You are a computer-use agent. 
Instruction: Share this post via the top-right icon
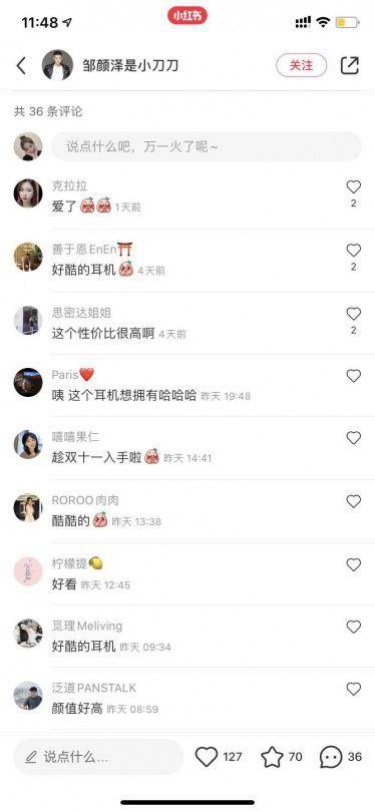coord(350,65)
